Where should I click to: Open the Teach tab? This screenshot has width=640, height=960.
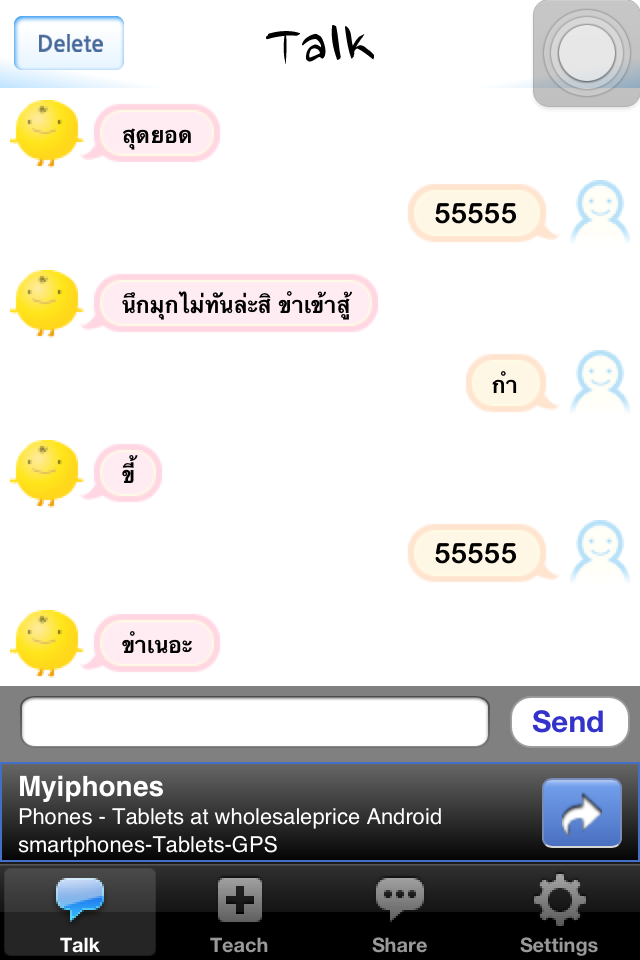tap(239, 914)
